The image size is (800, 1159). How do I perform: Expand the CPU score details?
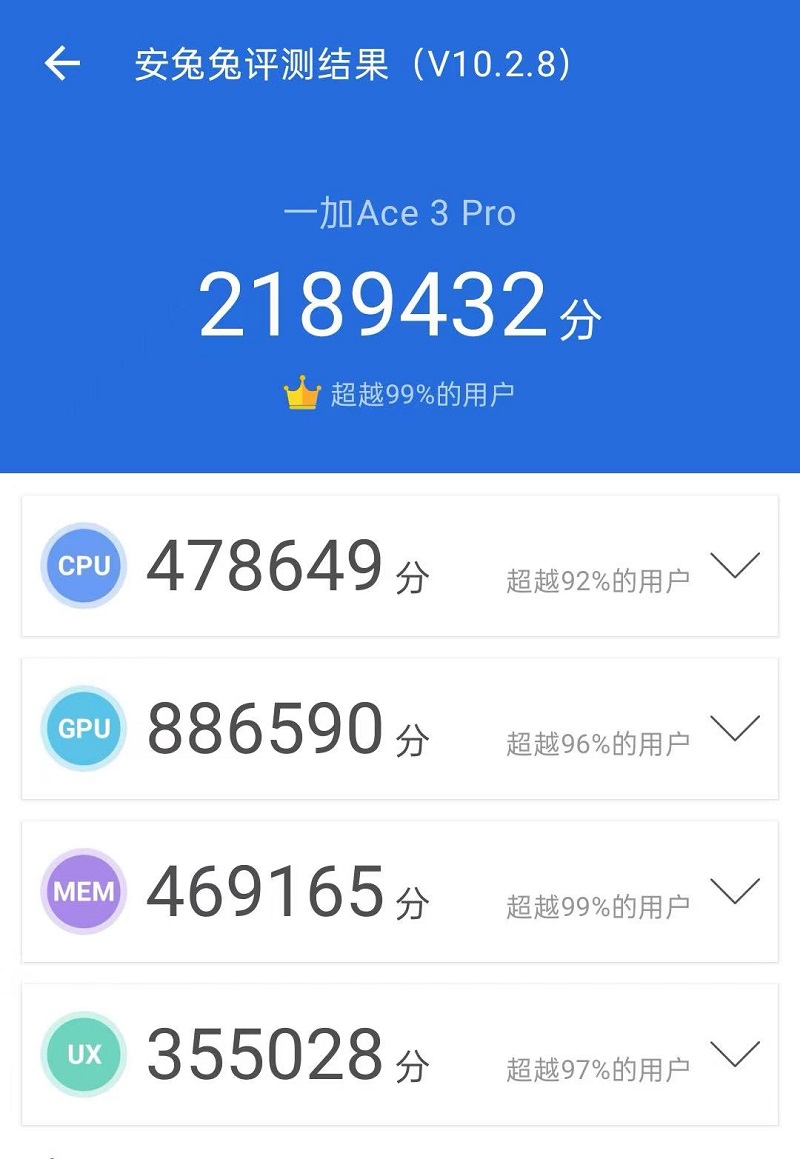tap(735, 565)
